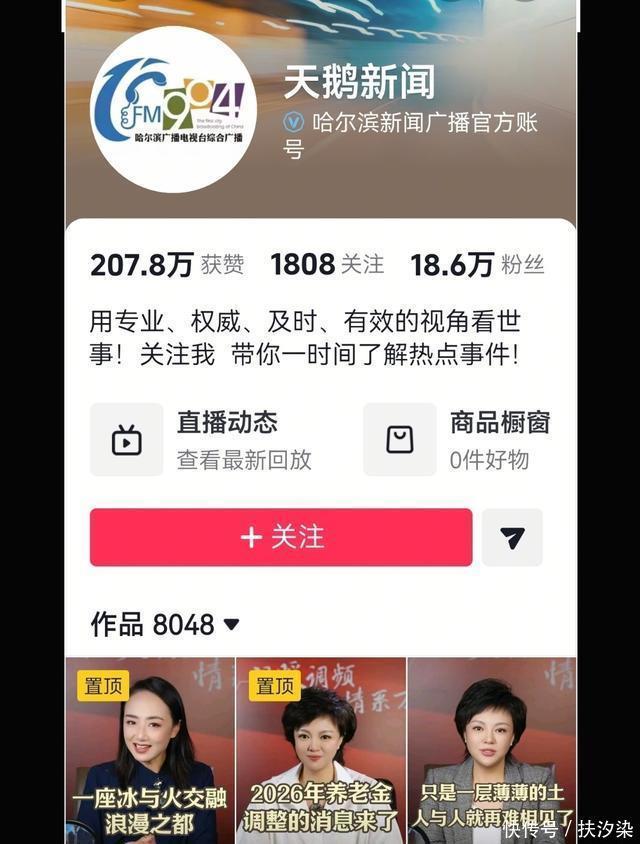
Task: View the 1808 关注 following list
Action: point(327,265)
